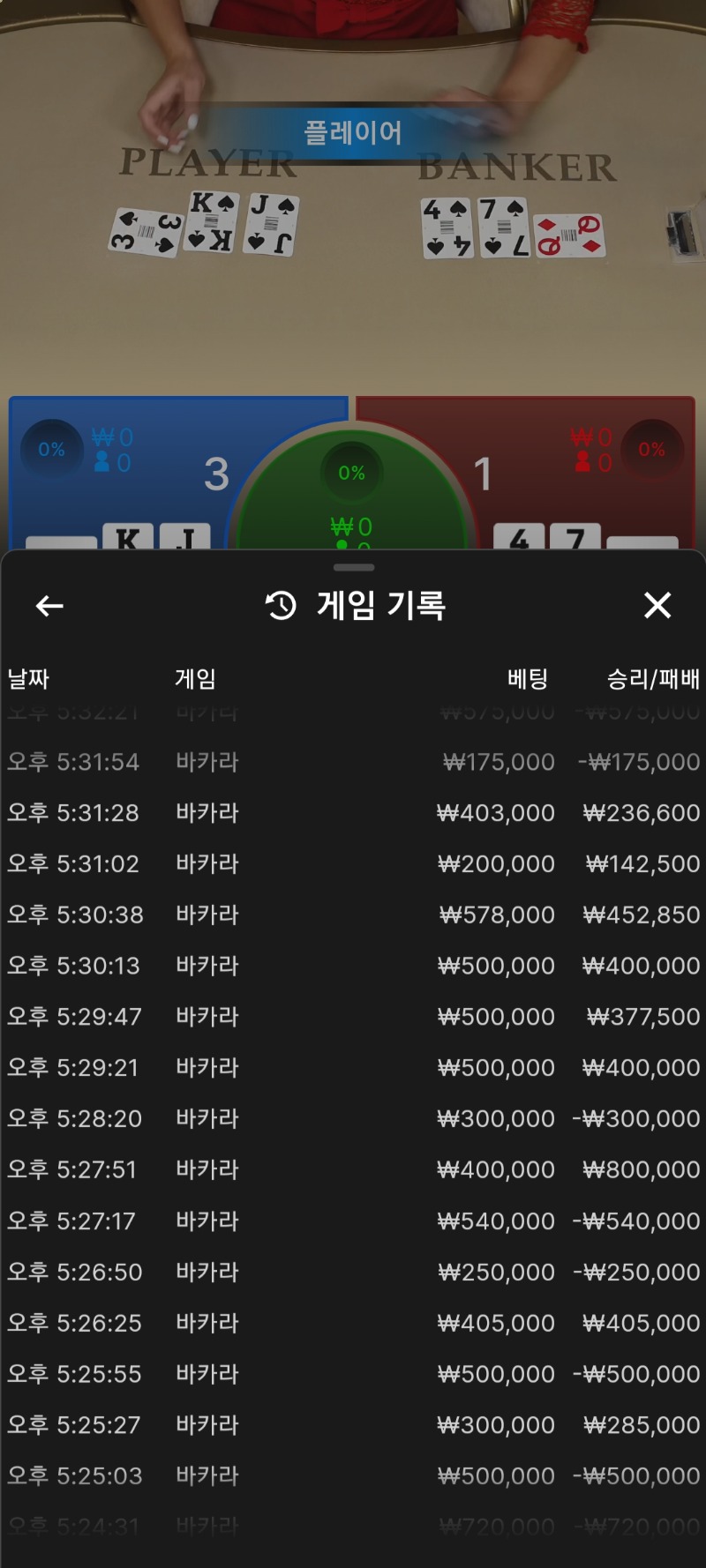View the 오후 5:29:21 game entry
This screenshot has height=1568, width=706.
(x=353, y=1068)
